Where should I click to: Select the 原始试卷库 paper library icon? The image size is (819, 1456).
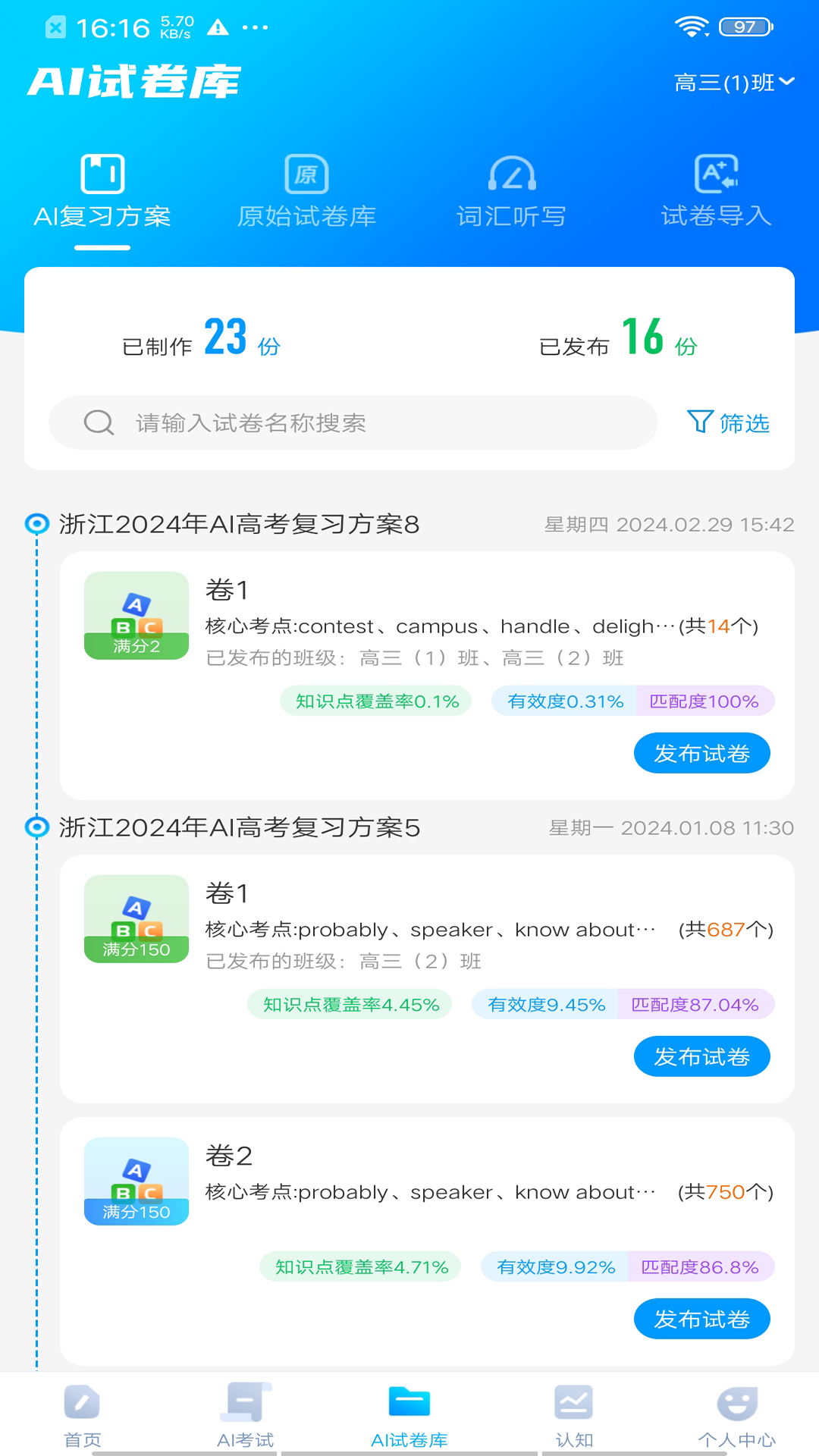click(306, 176)
